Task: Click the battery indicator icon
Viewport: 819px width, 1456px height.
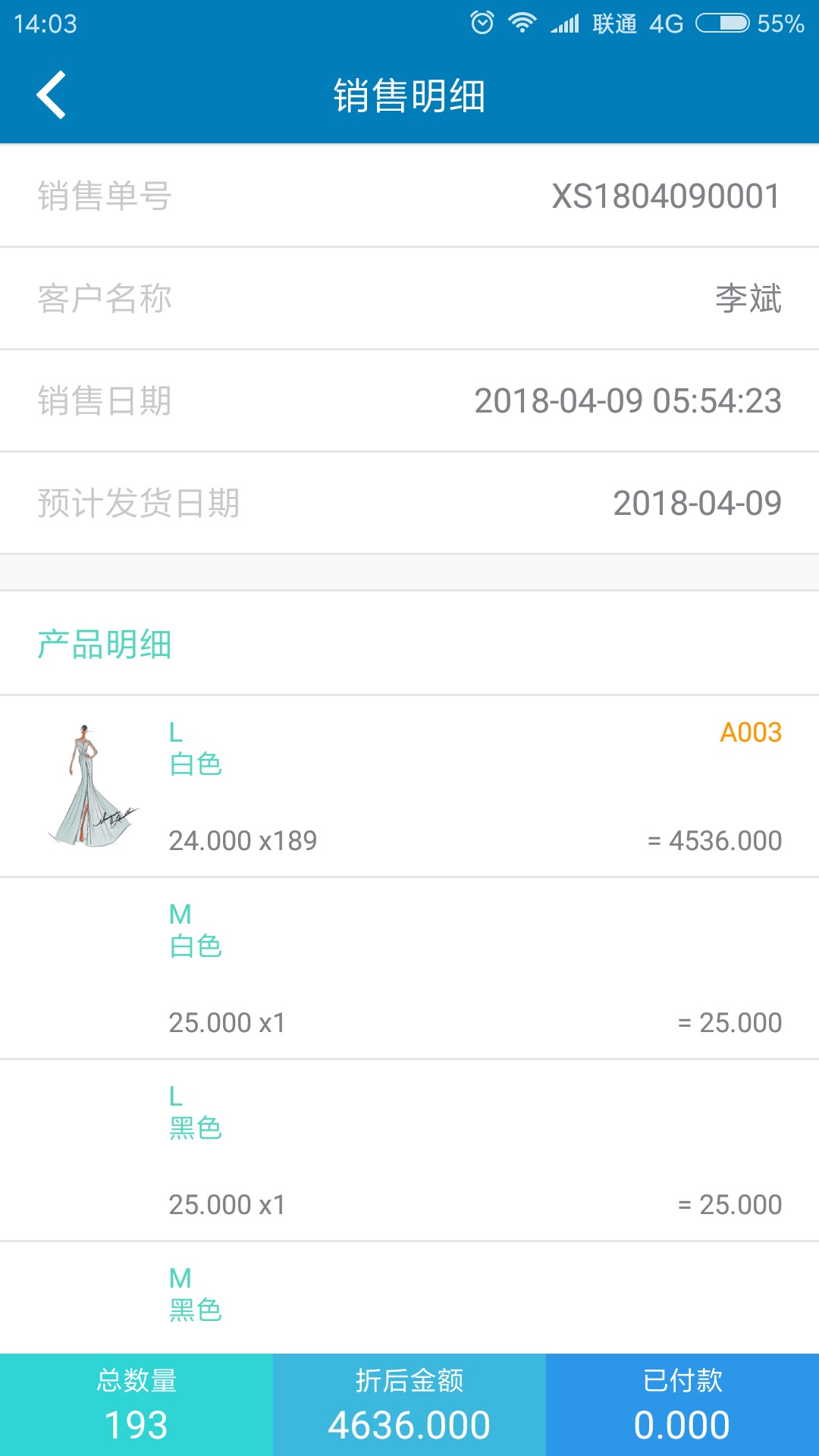Action: (x=722, y=23)
